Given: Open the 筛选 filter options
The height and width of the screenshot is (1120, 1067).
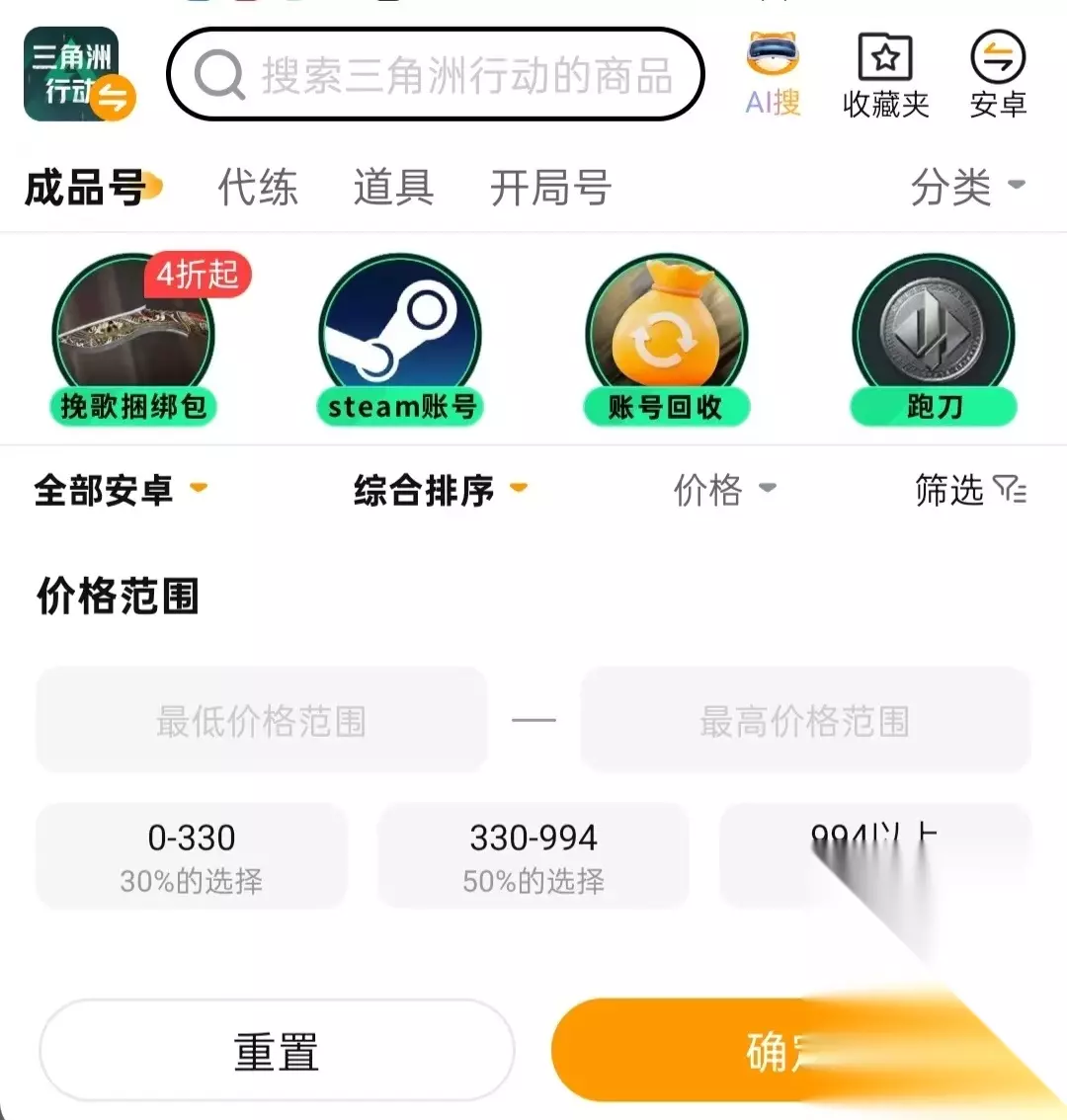Looking at the screenshot, I should pos(971,490).
